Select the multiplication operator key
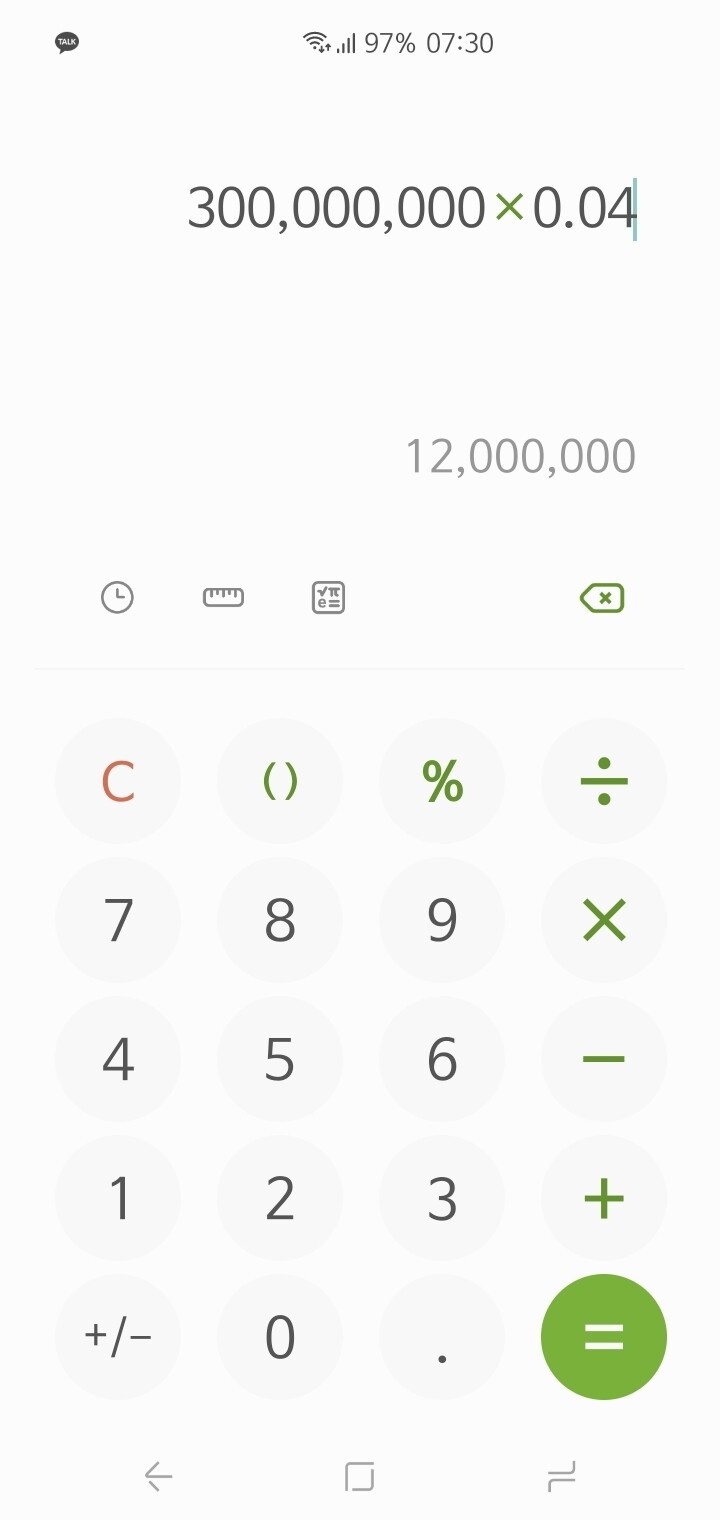 tap(604, 920)
